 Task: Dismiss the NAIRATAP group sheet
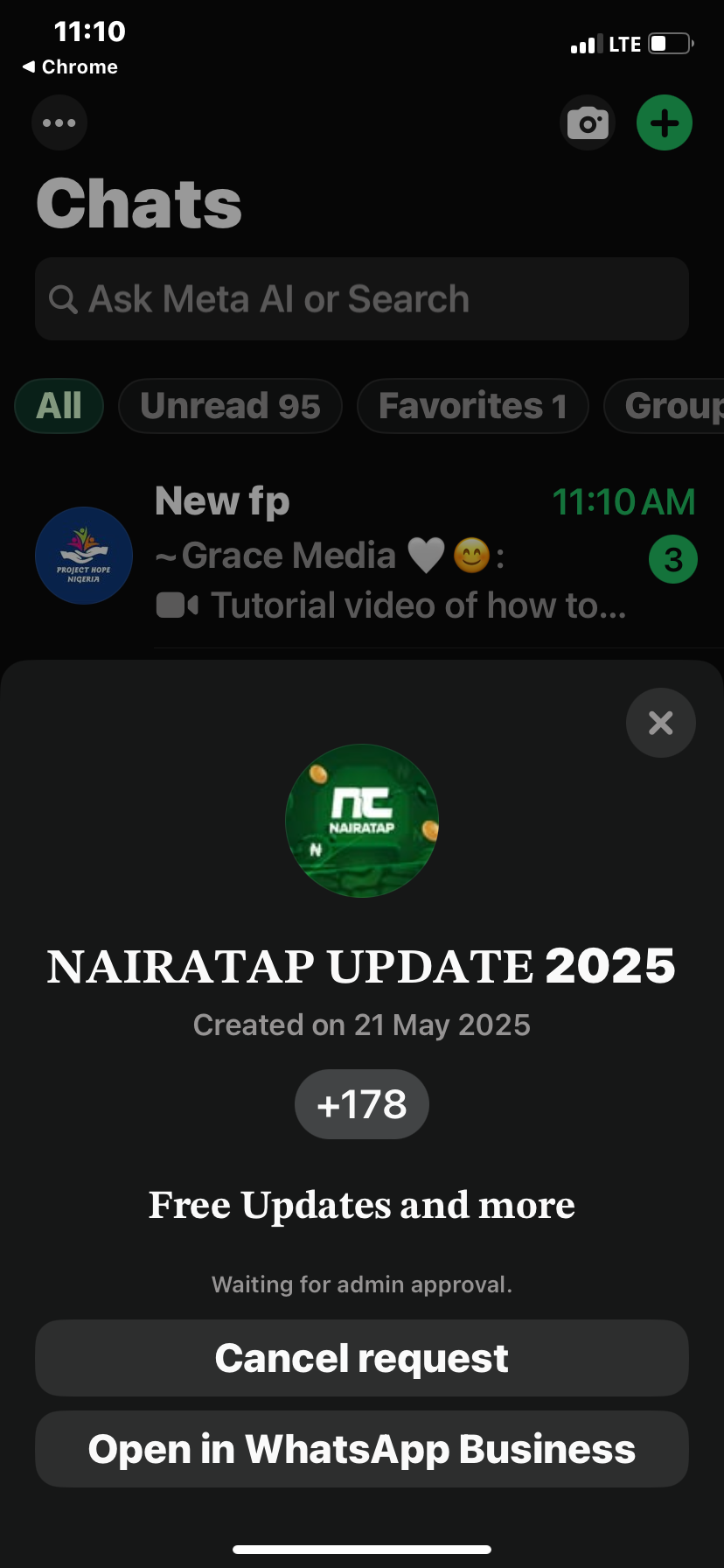[660, 723]
